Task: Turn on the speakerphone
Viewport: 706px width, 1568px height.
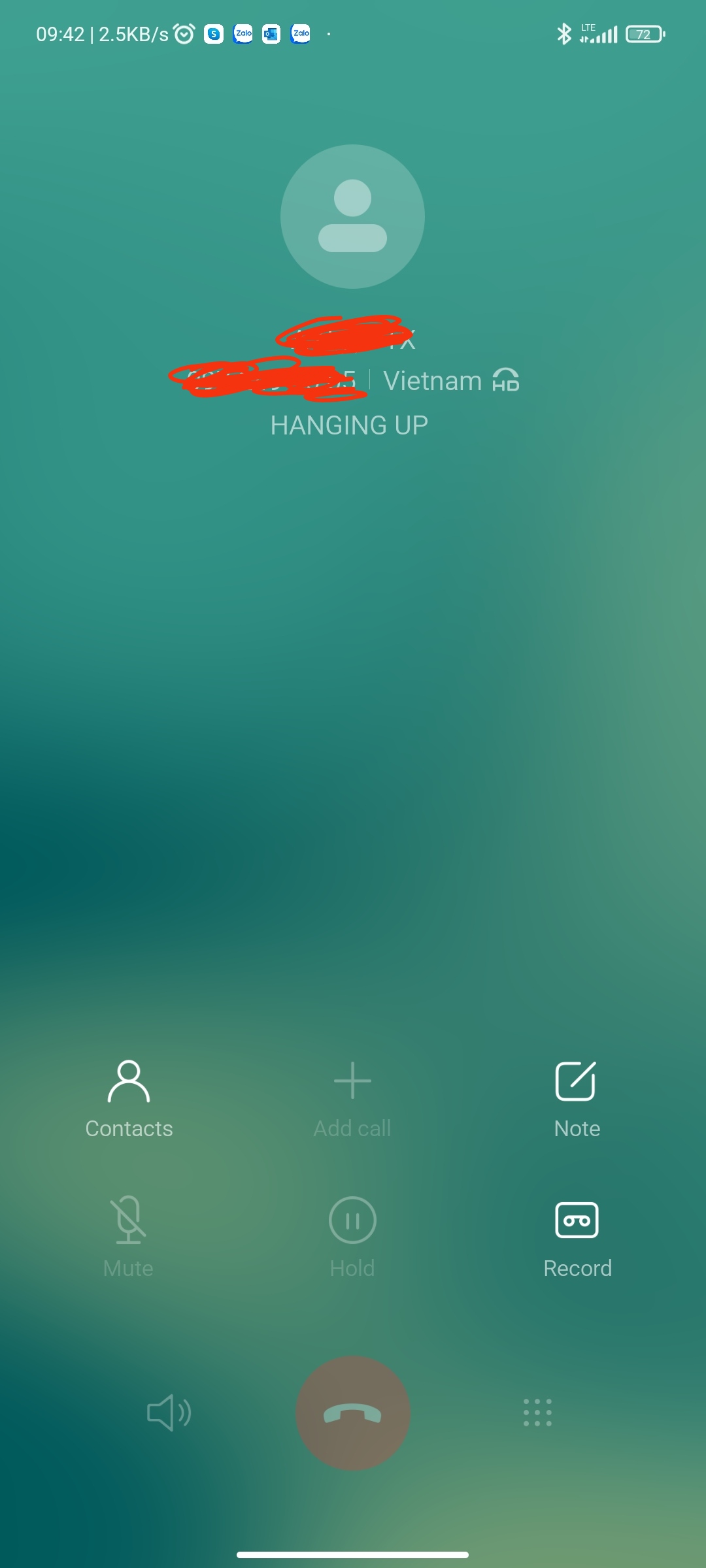Action: [x=169, y=1413]
